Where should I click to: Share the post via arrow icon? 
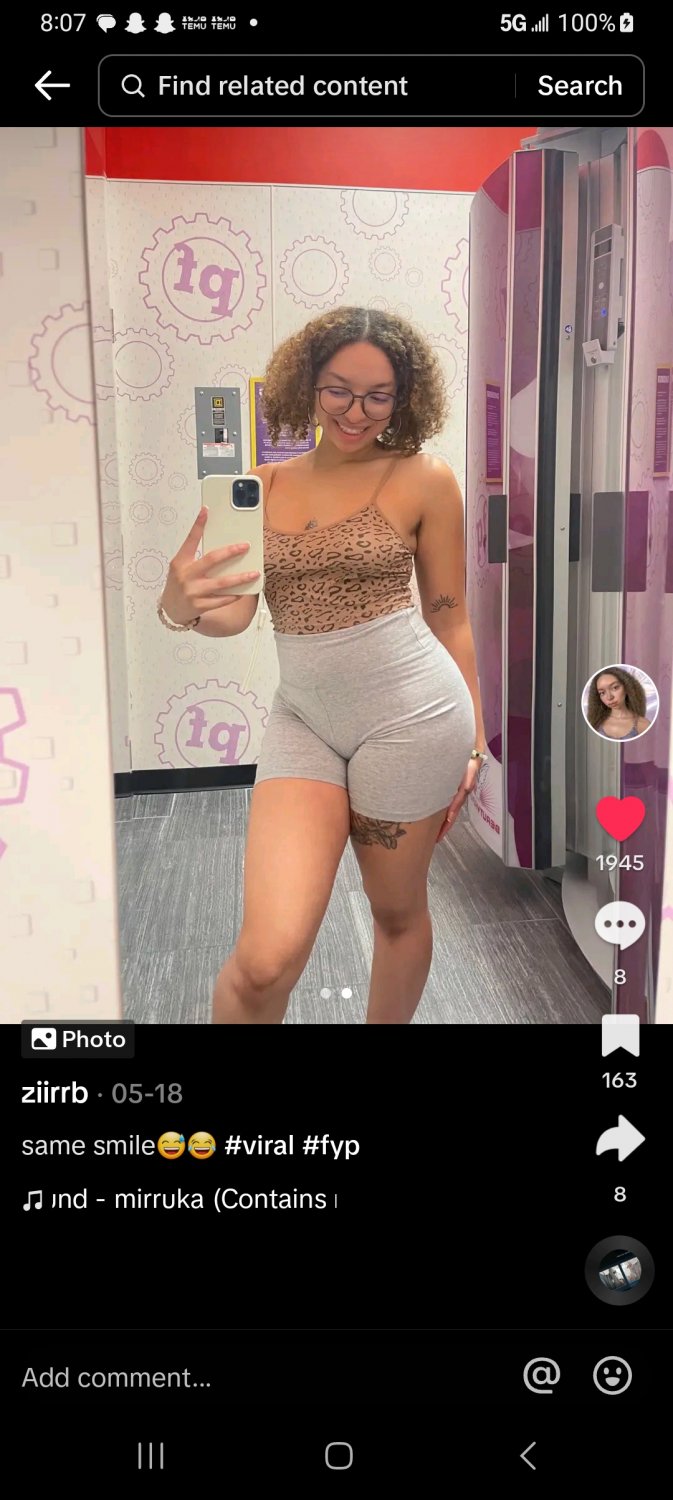(x=620, y=1140)
